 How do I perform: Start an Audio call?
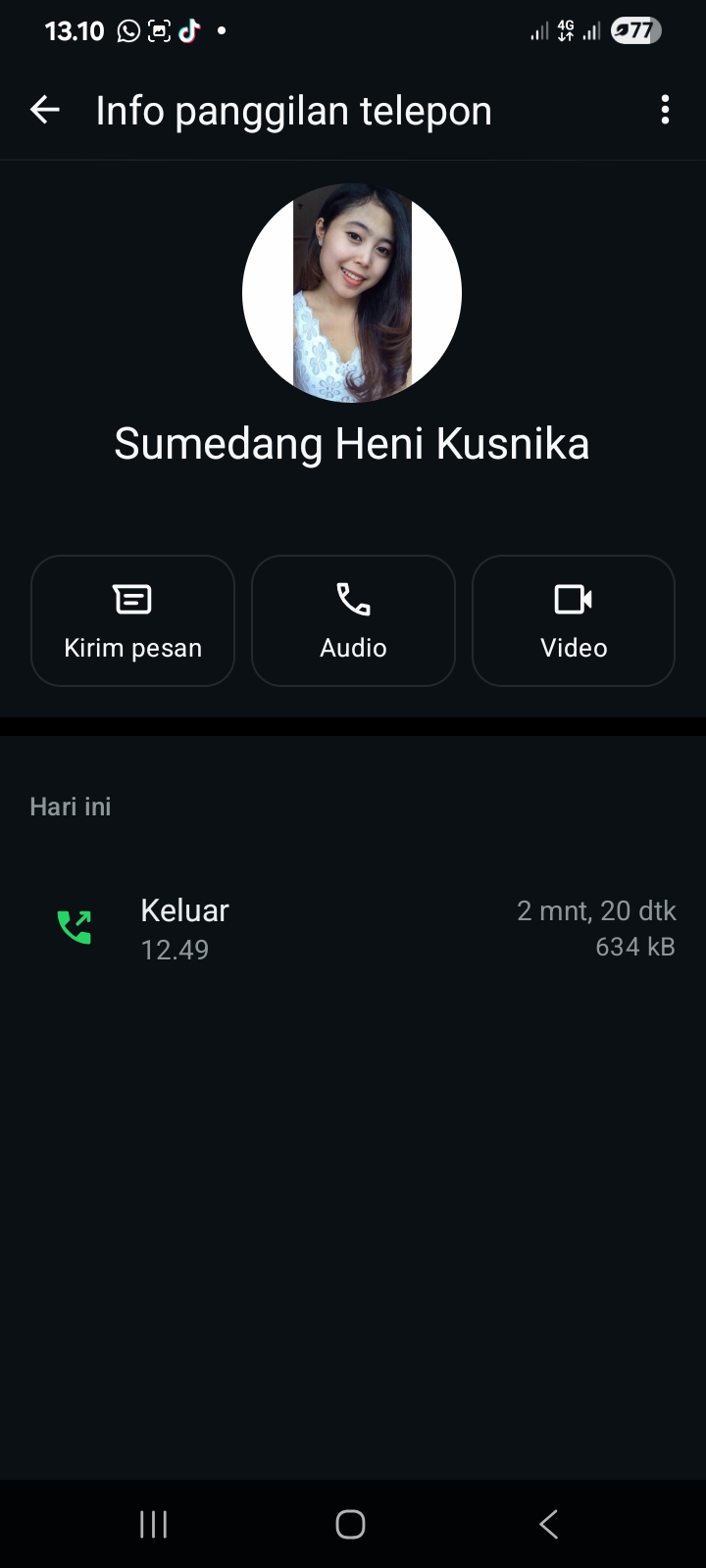tap(353, 620)
